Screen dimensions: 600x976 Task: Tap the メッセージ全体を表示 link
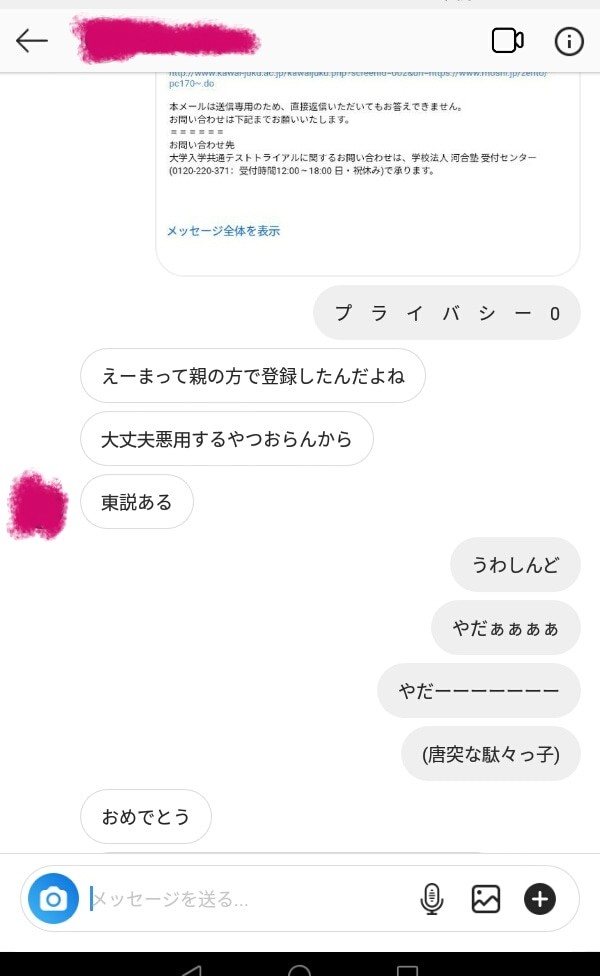223,231
